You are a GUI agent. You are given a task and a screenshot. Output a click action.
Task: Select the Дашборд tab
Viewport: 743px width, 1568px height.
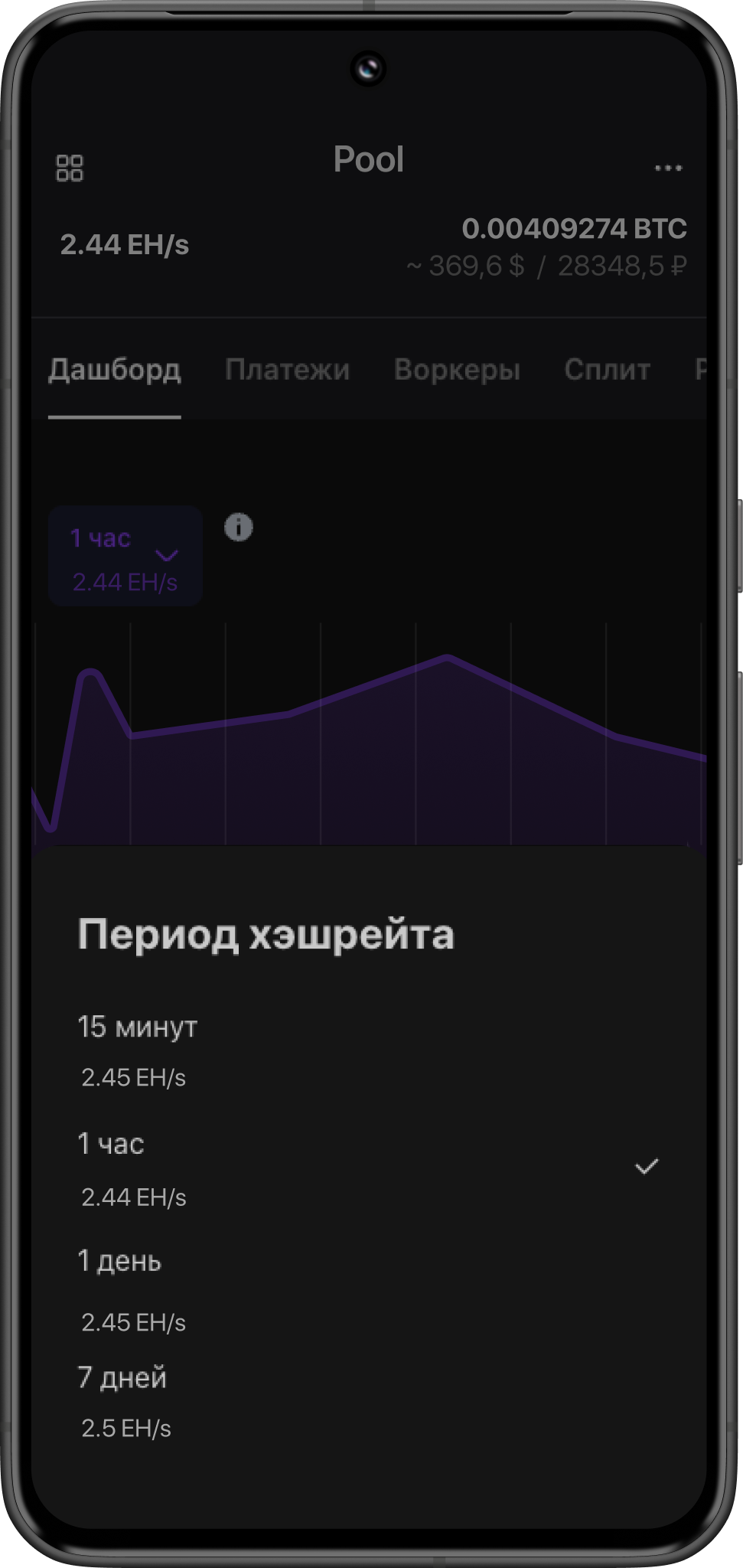tap(115, 370)
